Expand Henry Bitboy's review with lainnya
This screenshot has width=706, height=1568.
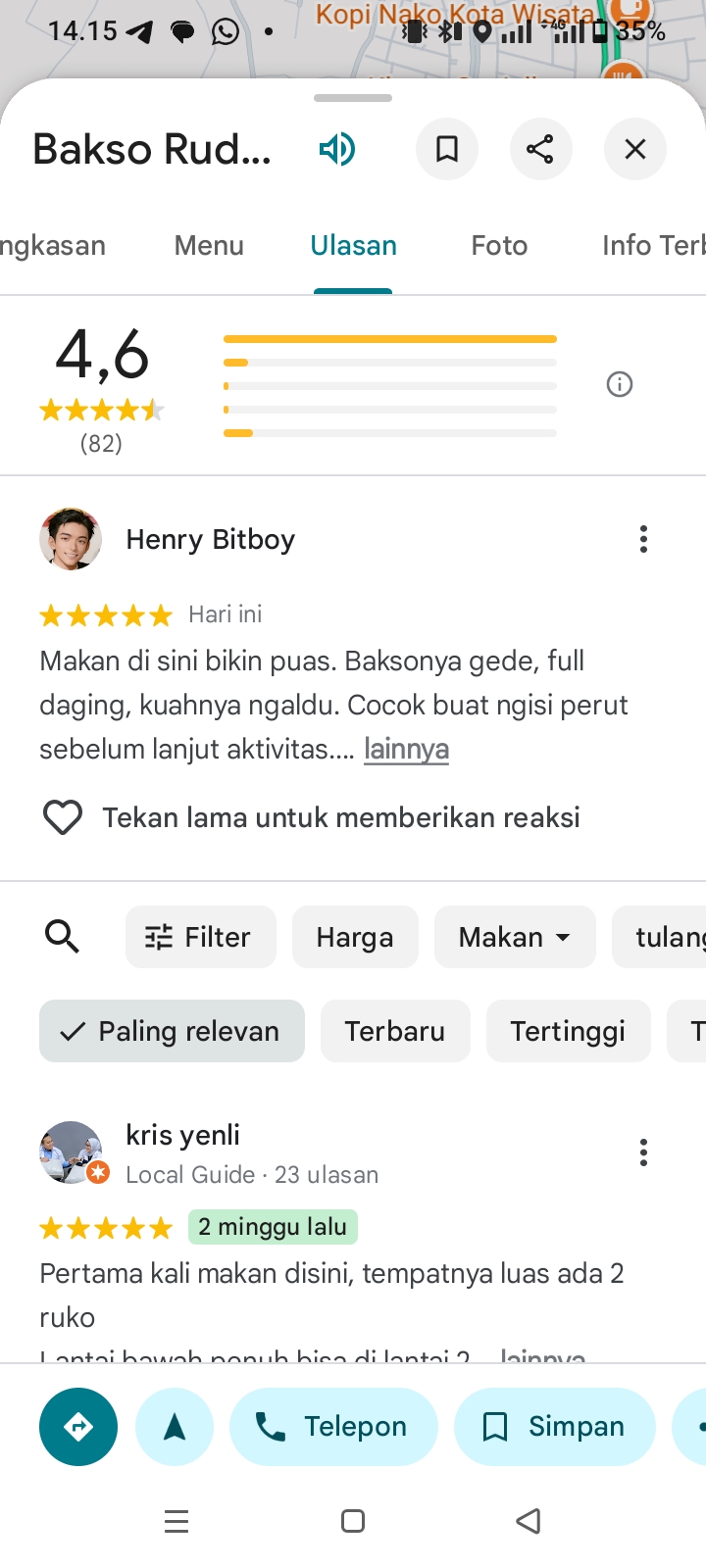pyautogui.click(x=406, y=750)
